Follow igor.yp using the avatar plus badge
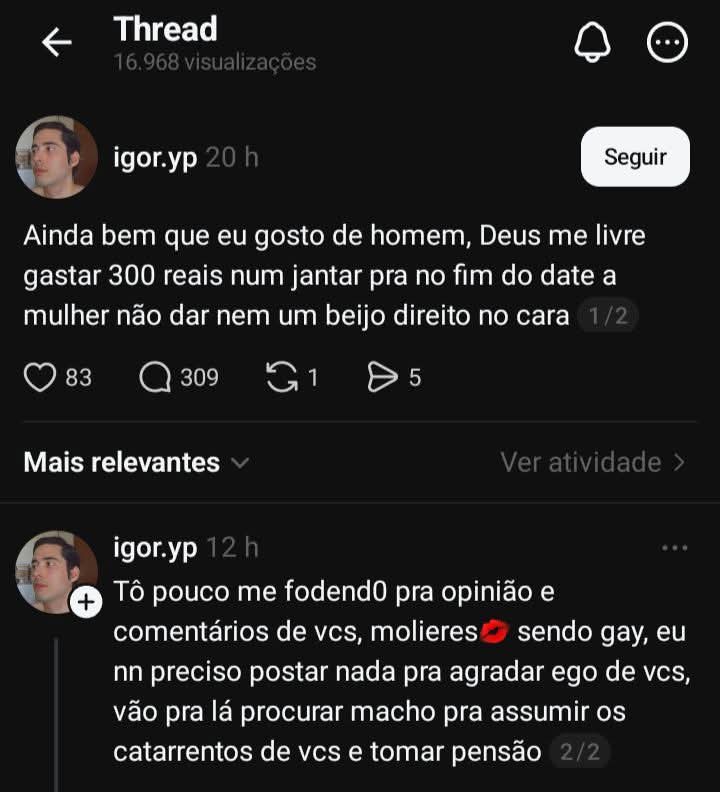Viewport: 720px width, 792px height. click(88, 602)
